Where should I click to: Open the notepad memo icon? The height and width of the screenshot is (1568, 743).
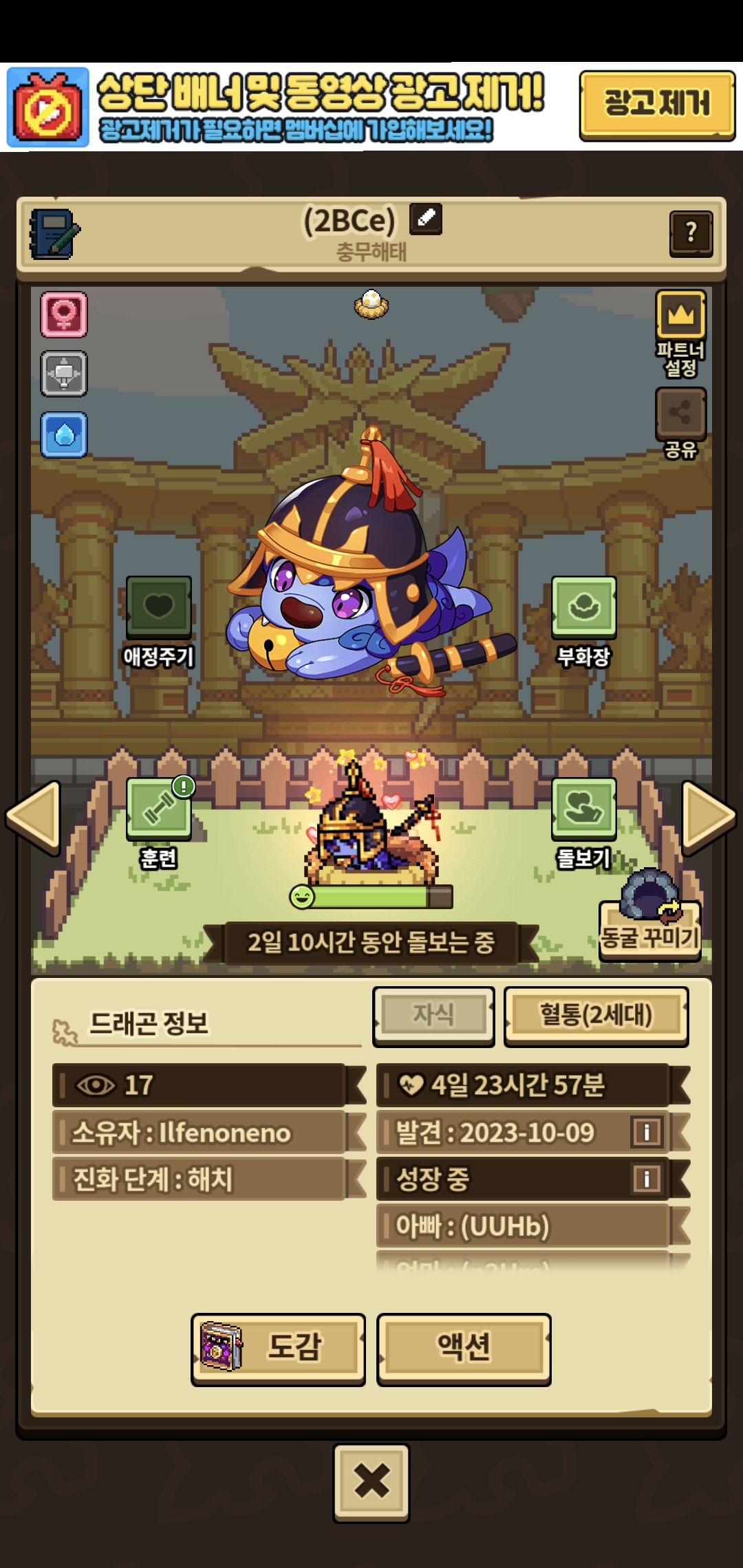click(54, 234)
